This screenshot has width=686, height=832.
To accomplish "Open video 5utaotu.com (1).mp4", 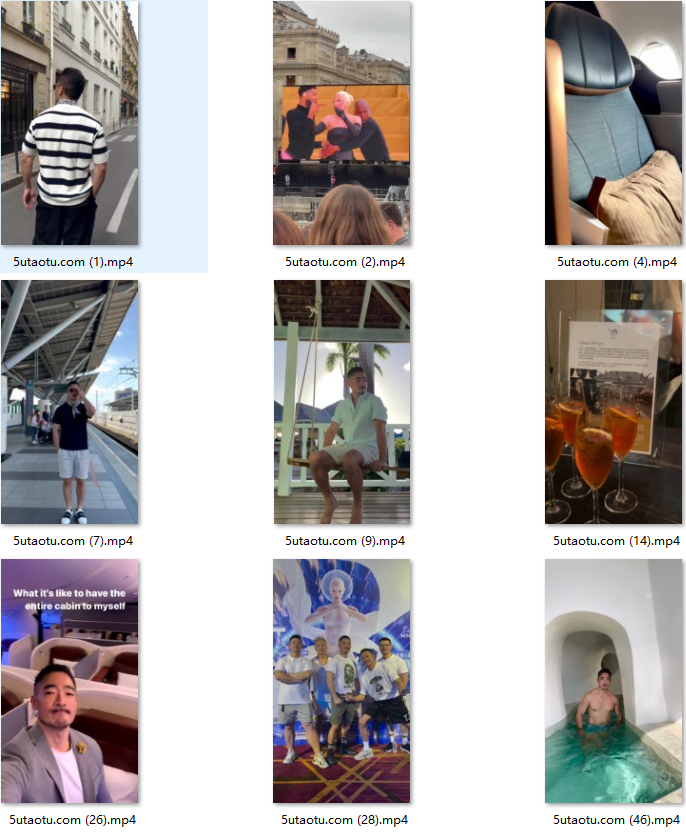I will tap(69, 123).
